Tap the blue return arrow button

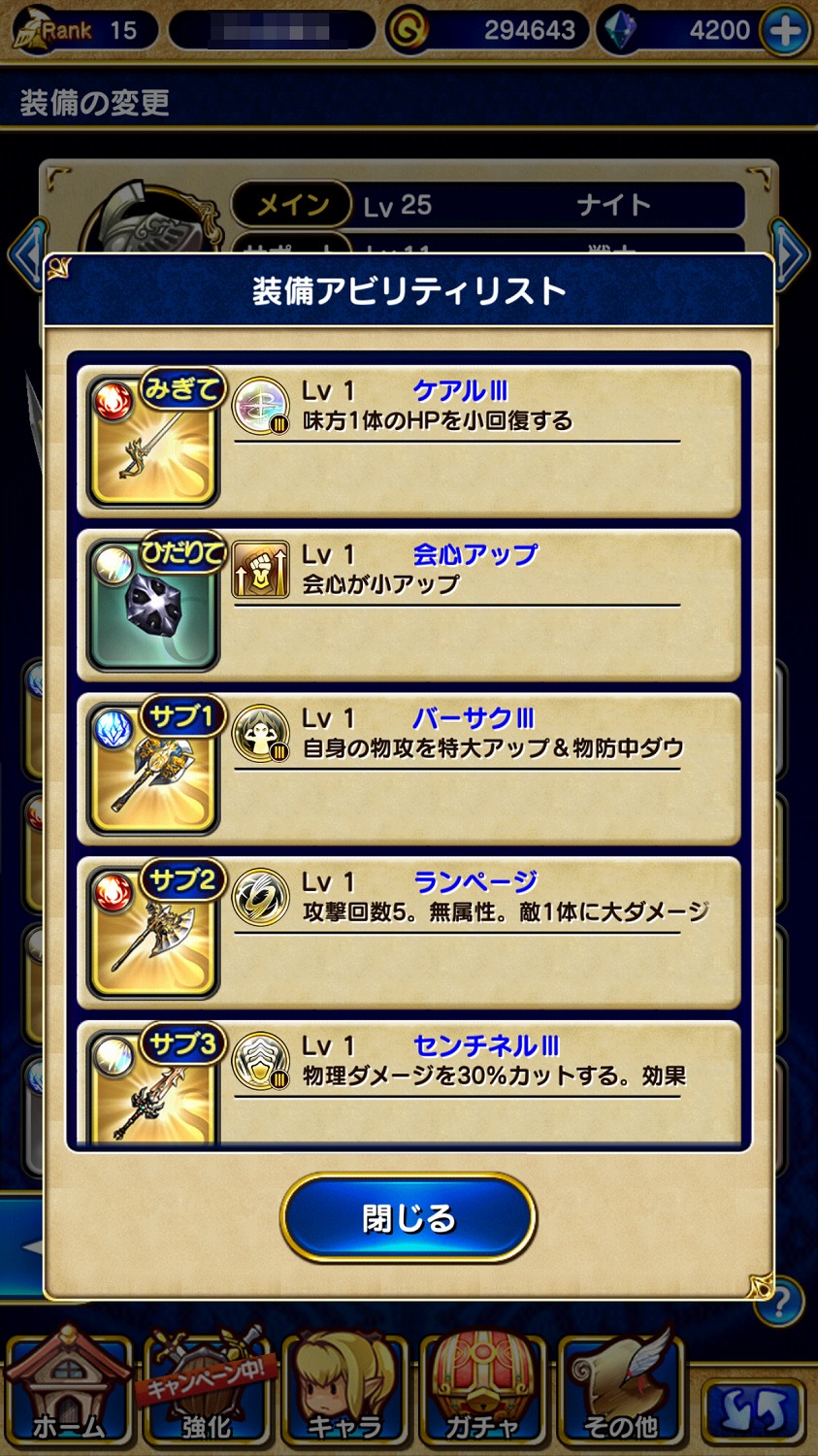(753, 1410)
